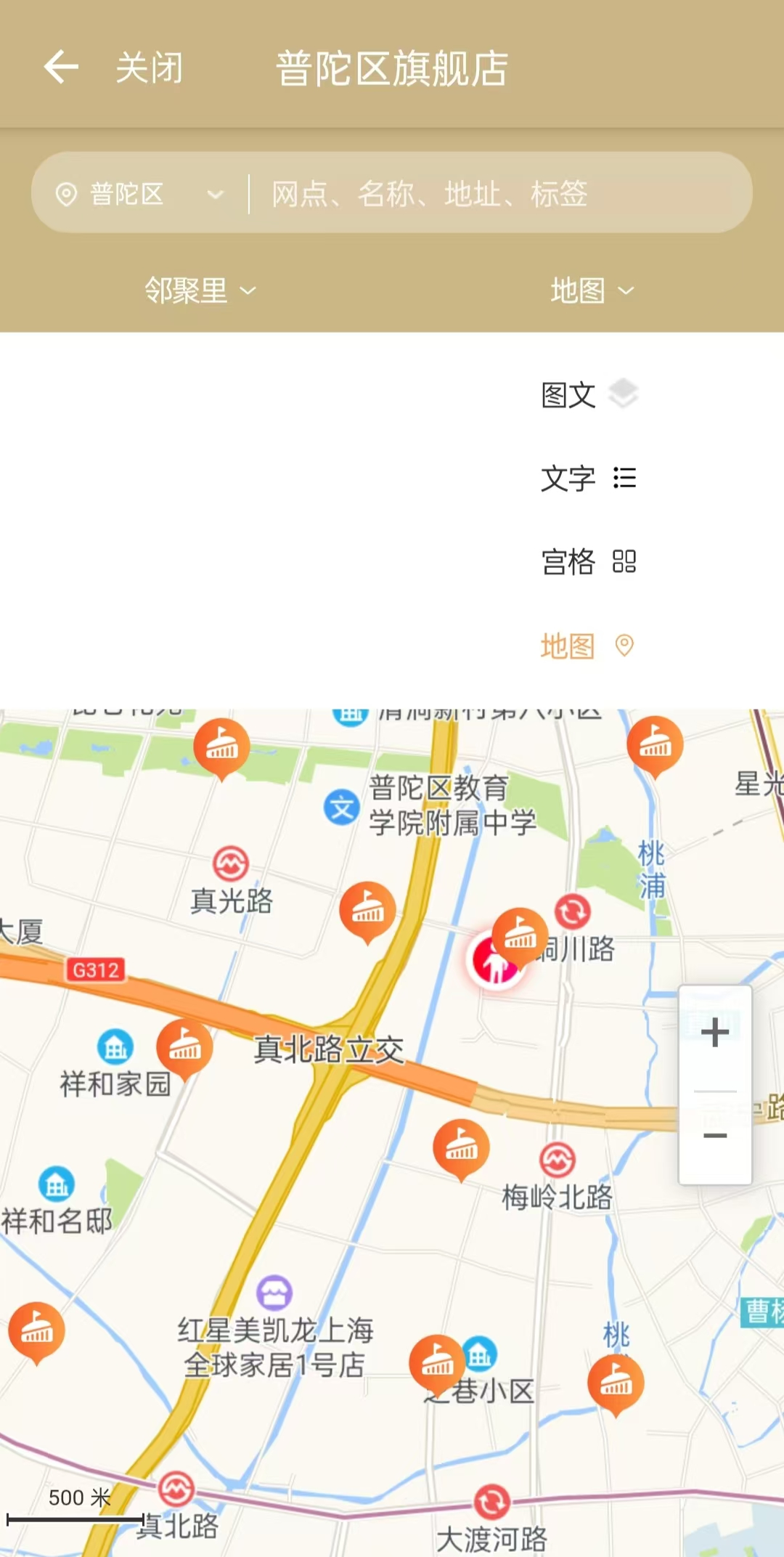The image size is (784, 1557).
Task: Select the highlighted 地图 view option
Action: tap(588, 646)
